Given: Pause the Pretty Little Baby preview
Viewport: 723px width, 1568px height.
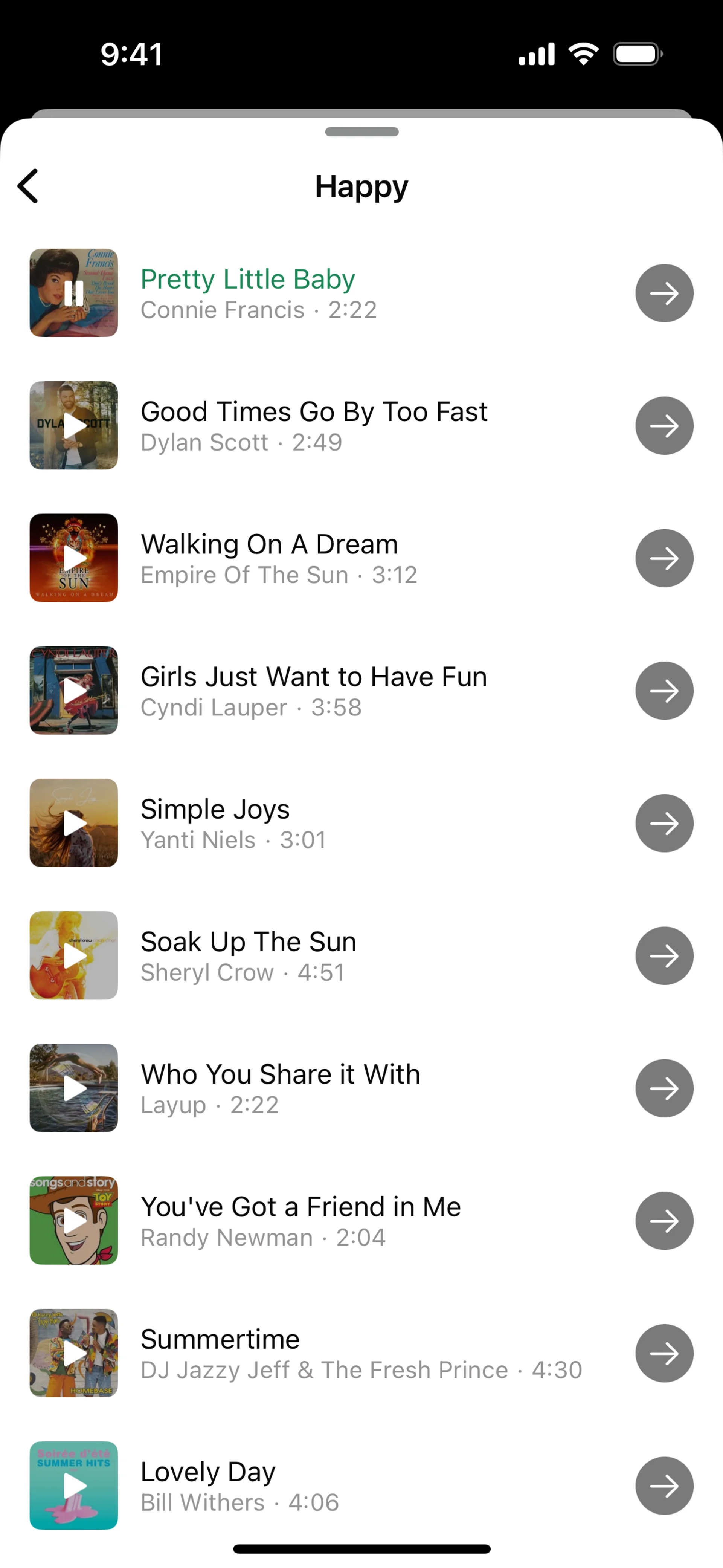Looking at the screenshot, I should coord(74,293).
